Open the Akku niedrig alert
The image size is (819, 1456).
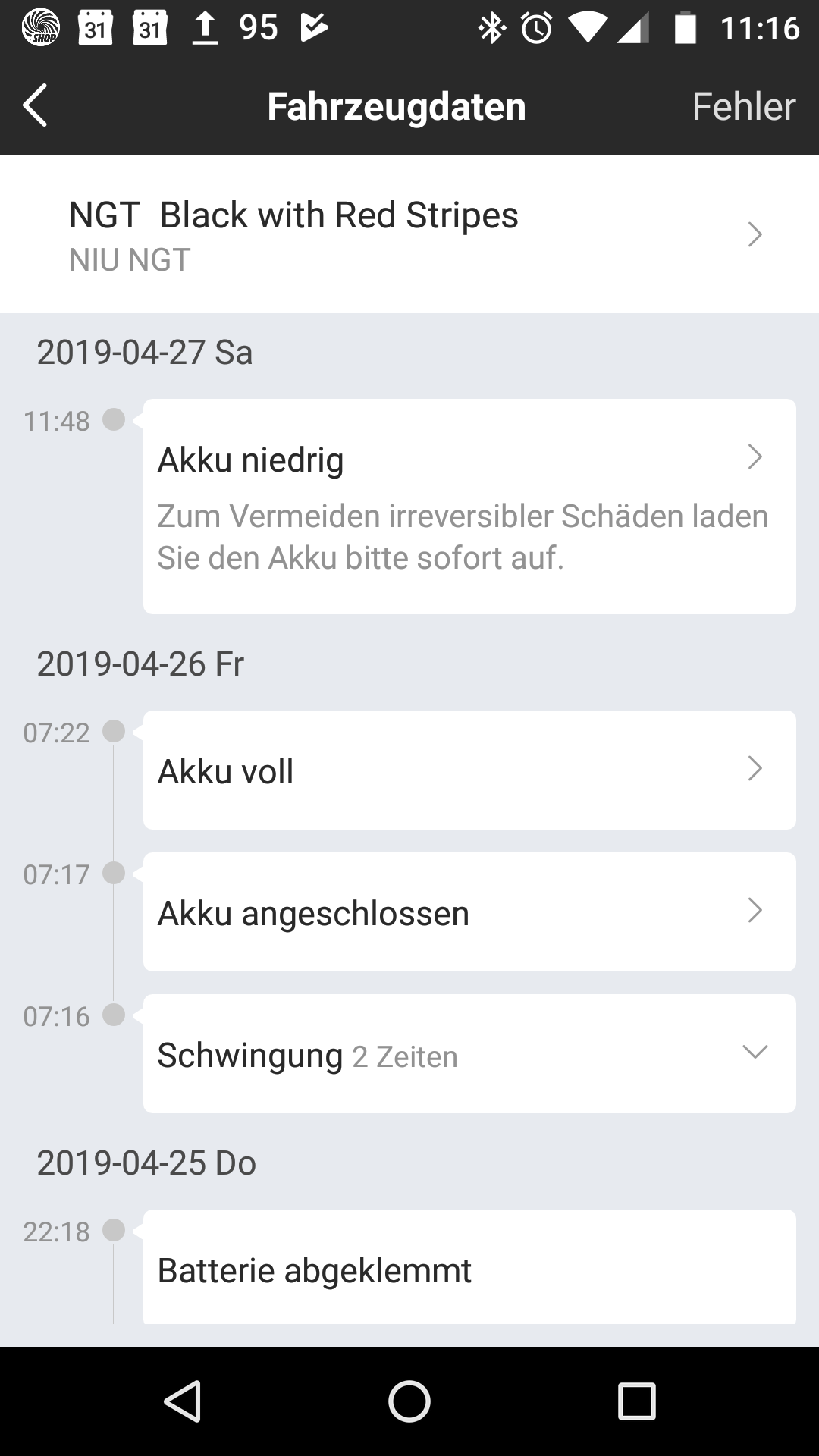click(469, 506)
